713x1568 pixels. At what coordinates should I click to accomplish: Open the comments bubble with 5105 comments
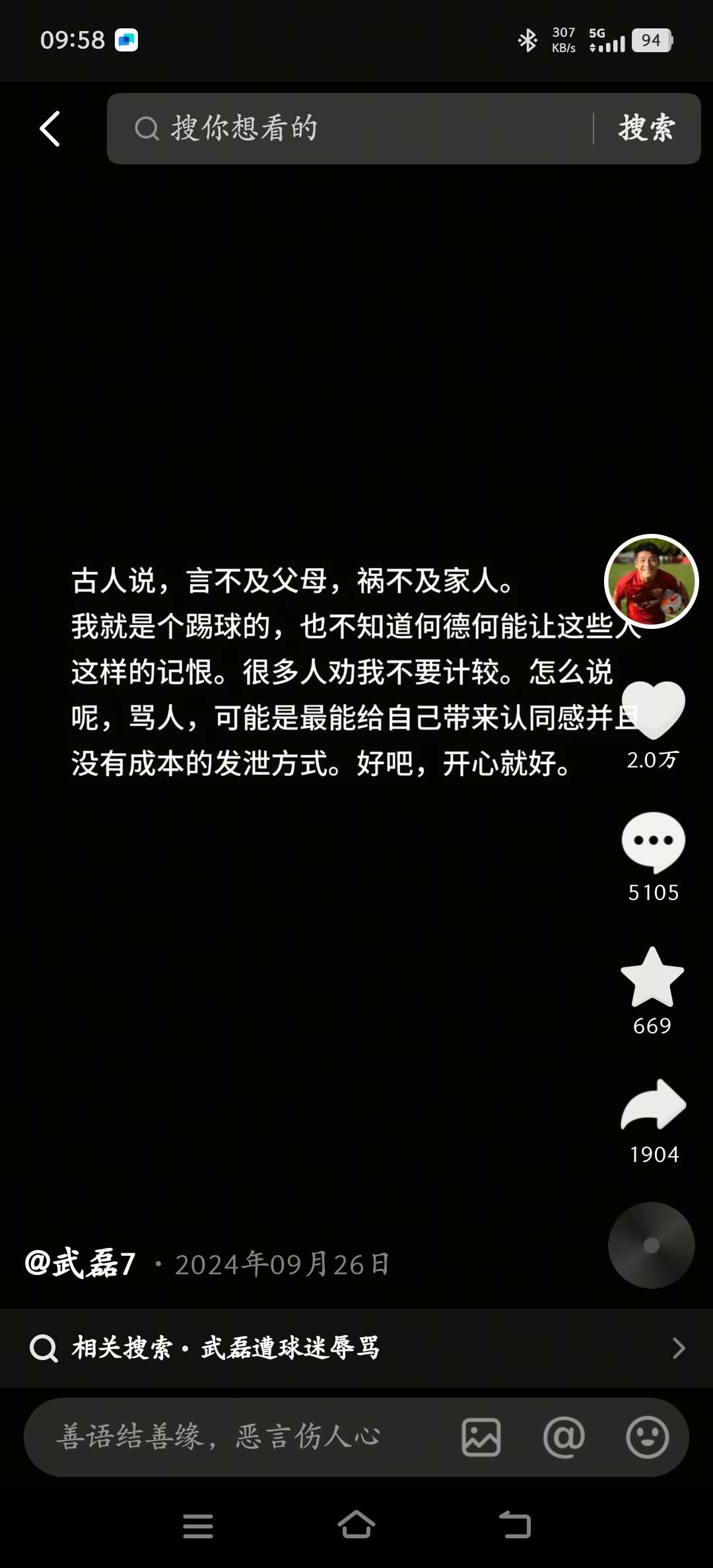(653, 842)
